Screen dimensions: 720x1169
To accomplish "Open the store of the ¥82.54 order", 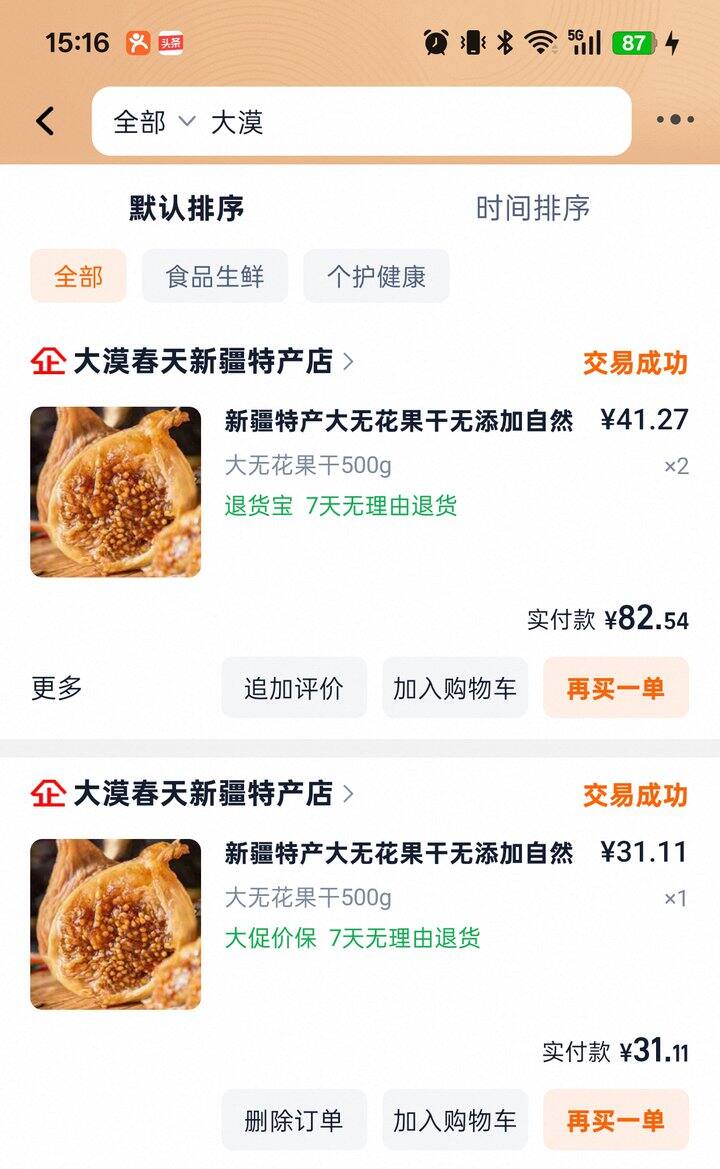I will coord(202,361).
